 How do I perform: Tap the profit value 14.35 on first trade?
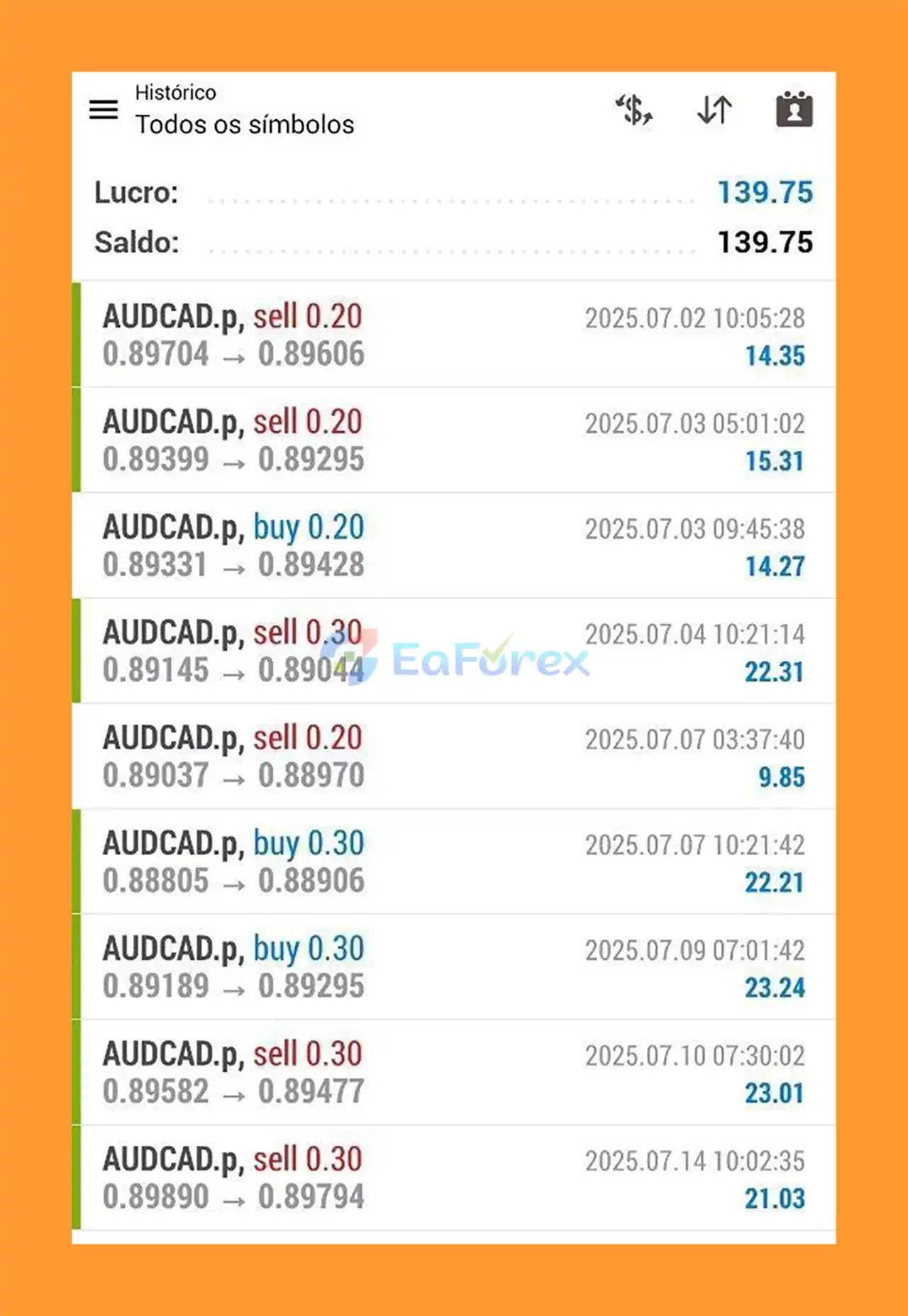pyautogui.click(x=775, y=357)
